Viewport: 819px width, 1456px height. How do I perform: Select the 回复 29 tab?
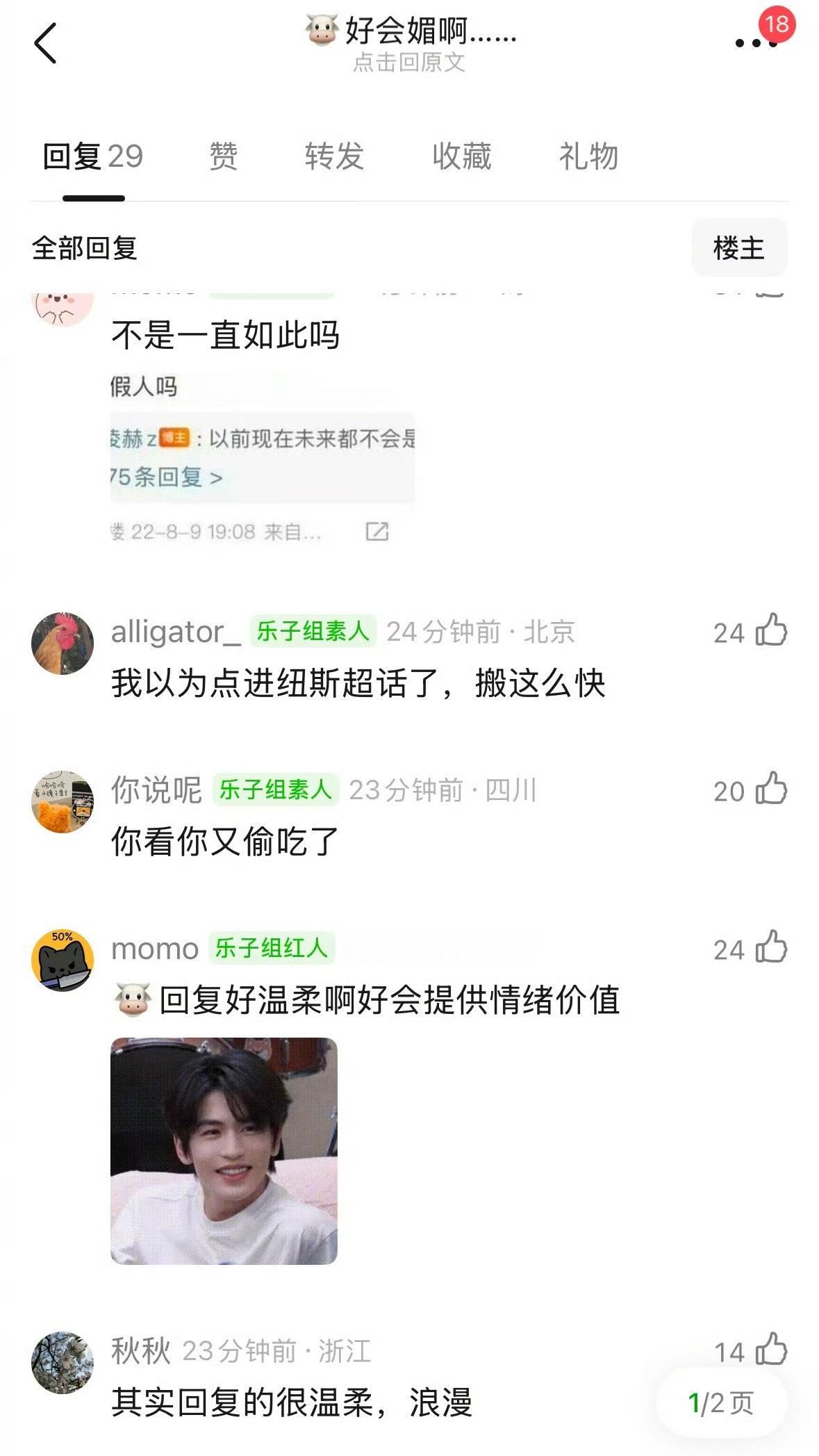click(x=93, y=156)
